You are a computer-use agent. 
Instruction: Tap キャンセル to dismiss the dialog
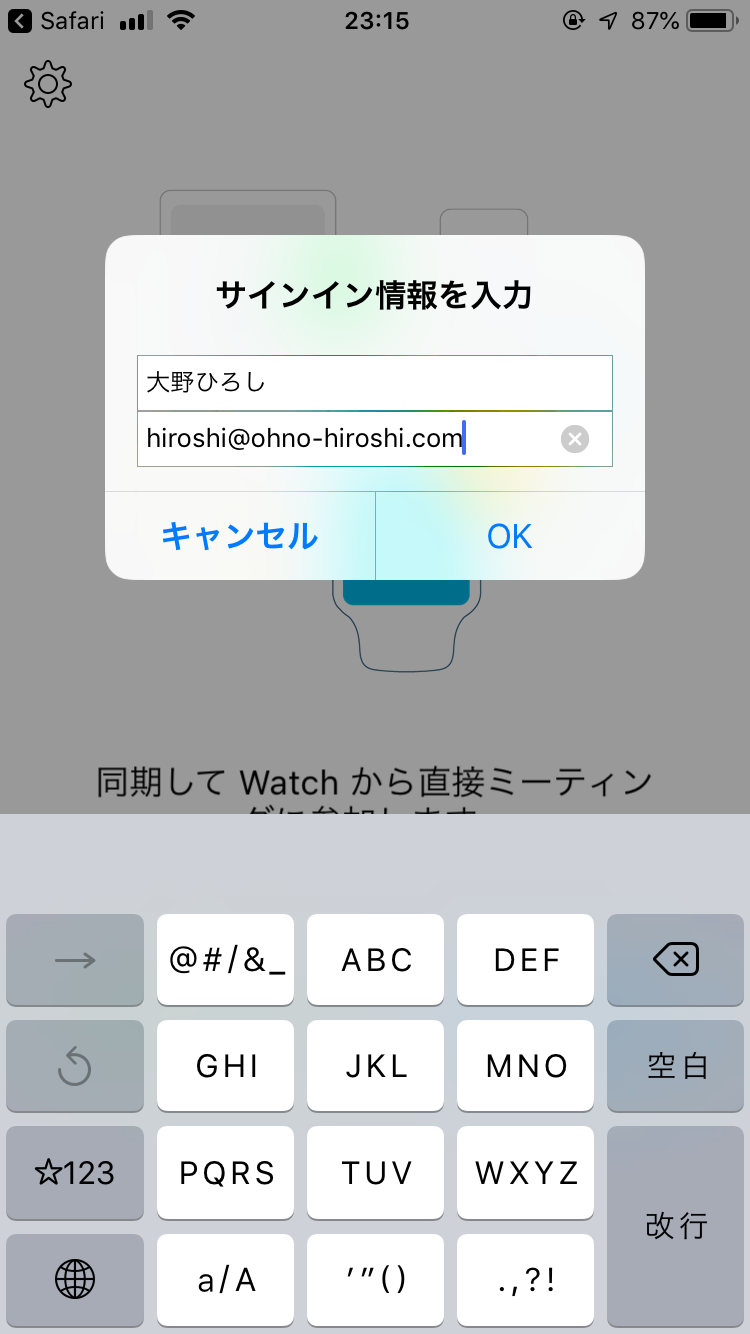[x=240, y=536]
